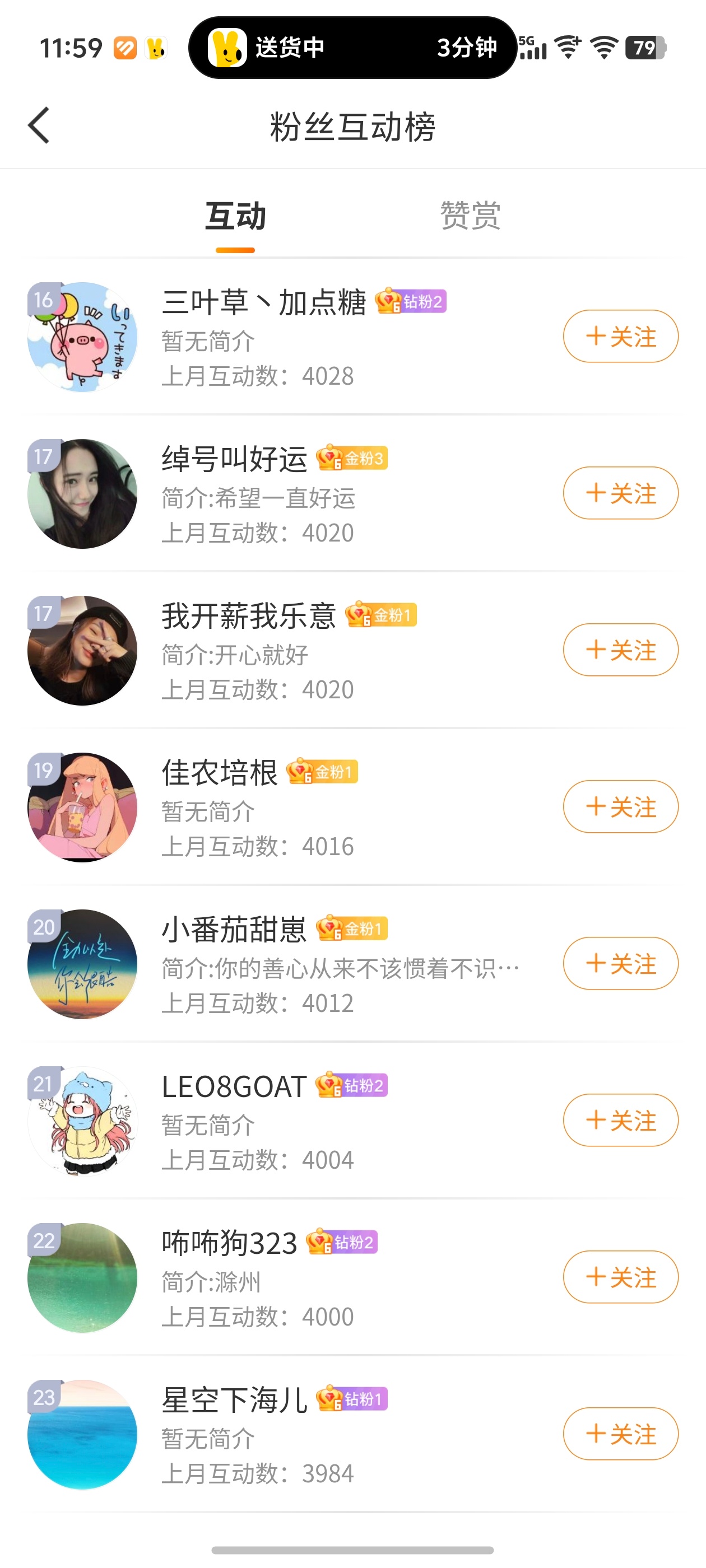The image size is (706, 1568).
Task: Open 绰号叫好运's profile row
Action: pyautogui.click(x=234, y=459)
